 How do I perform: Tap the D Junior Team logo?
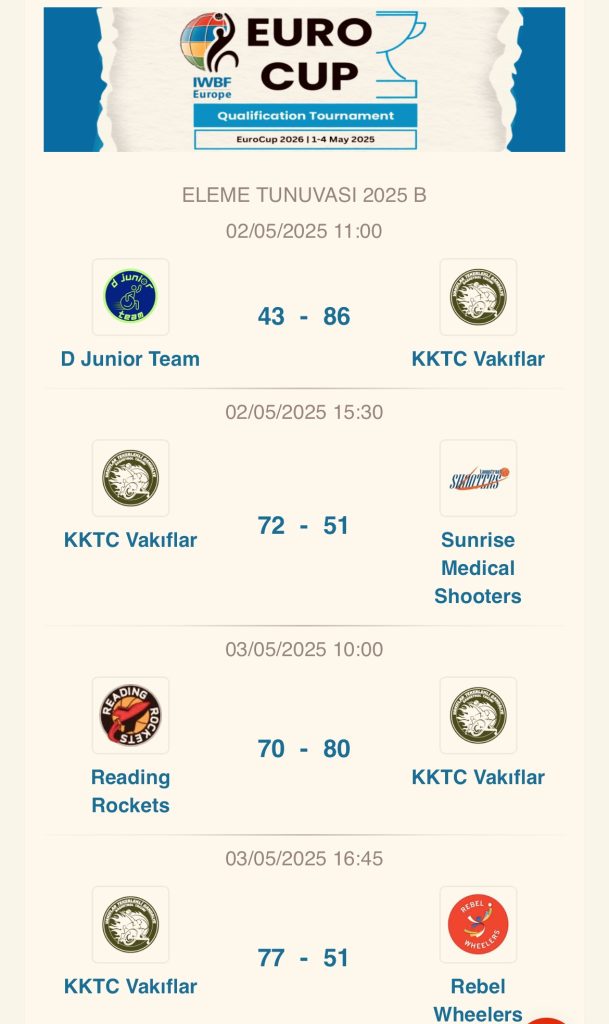(x=130, y=297)
